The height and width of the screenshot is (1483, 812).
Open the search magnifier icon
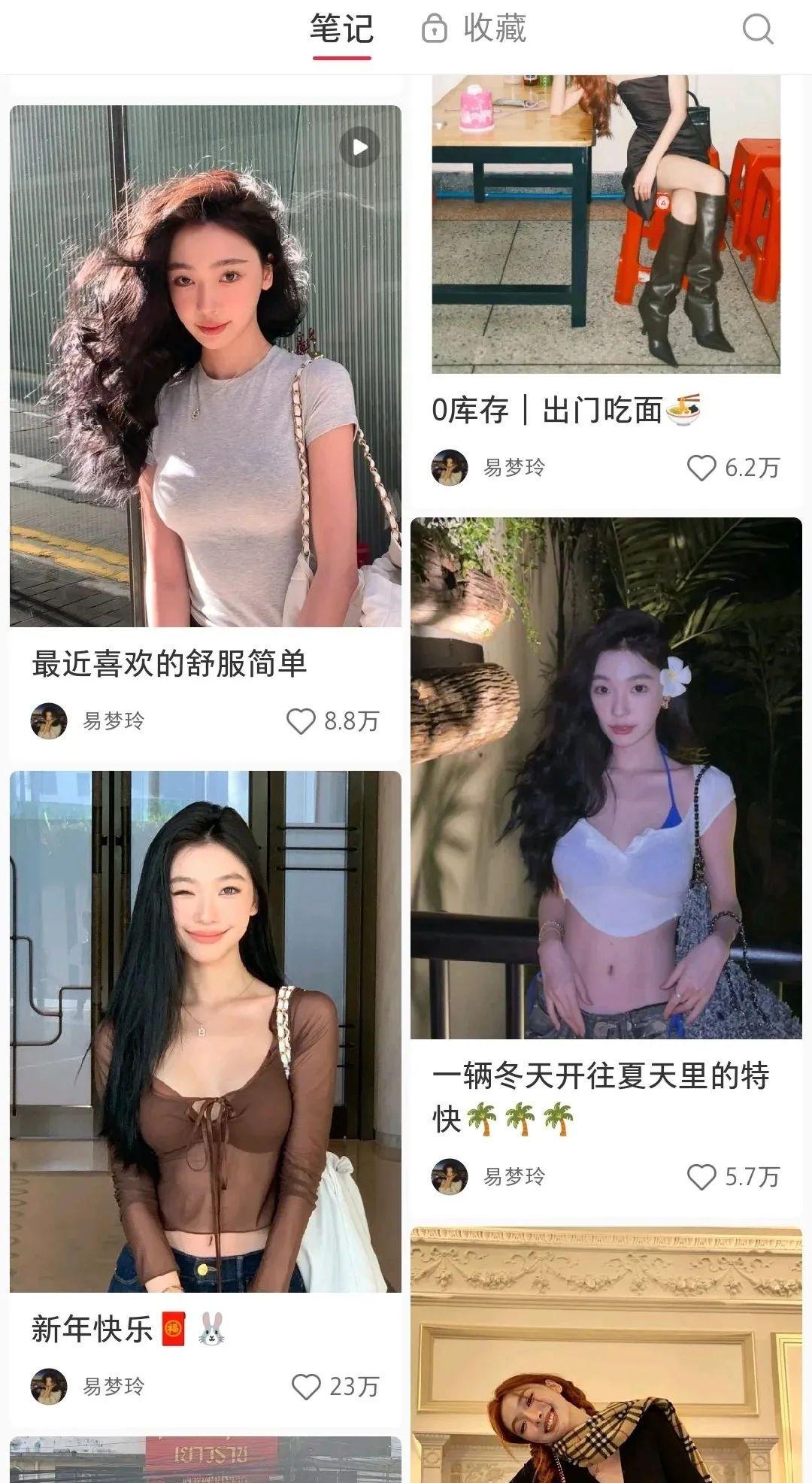click(x=757, y=30)
